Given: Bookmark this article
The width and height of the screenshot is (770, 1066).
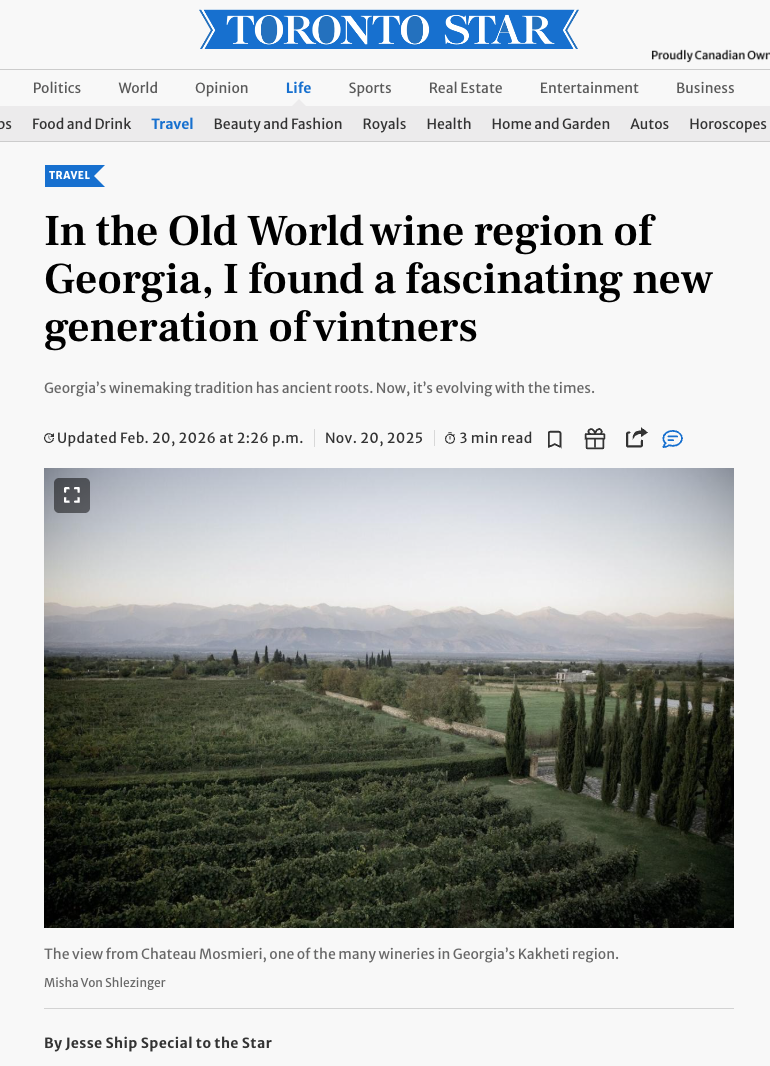Looking at the screenshot, I should (555, 439).
